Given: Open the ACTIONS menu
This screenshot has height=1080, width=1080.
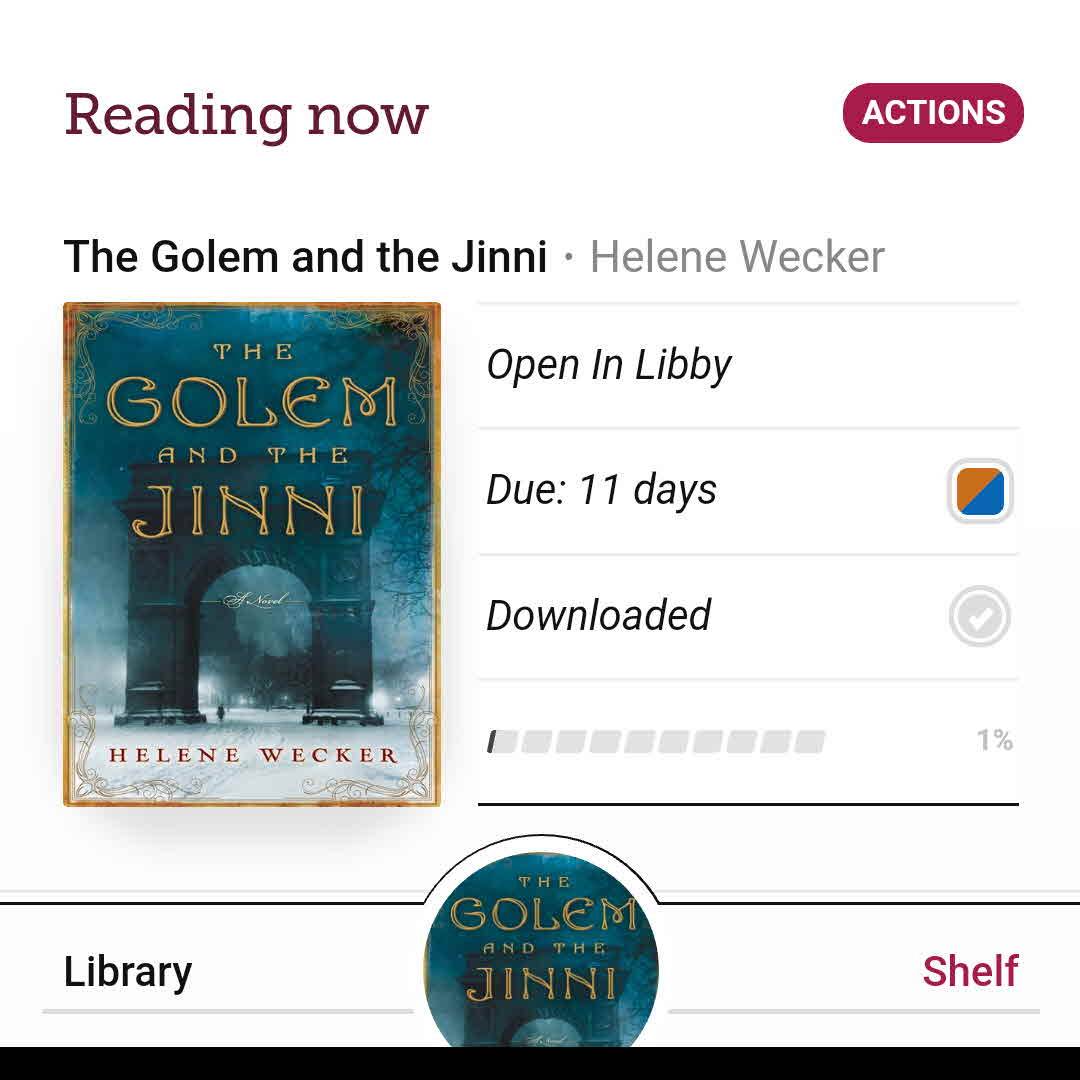Looking at the screenshot, I should pyautogui.click(x=933, y=113).
